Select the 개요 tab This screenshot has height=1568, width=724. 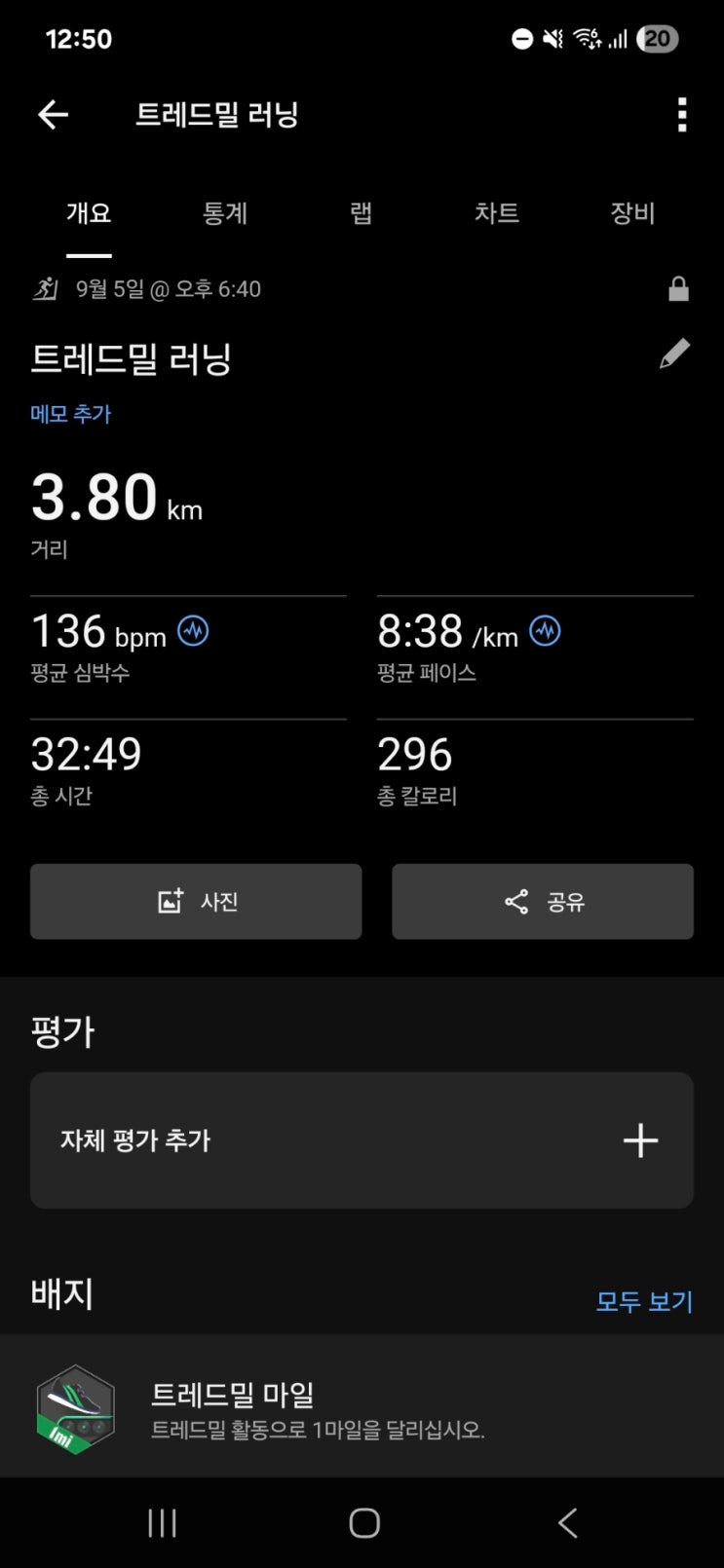89,213
